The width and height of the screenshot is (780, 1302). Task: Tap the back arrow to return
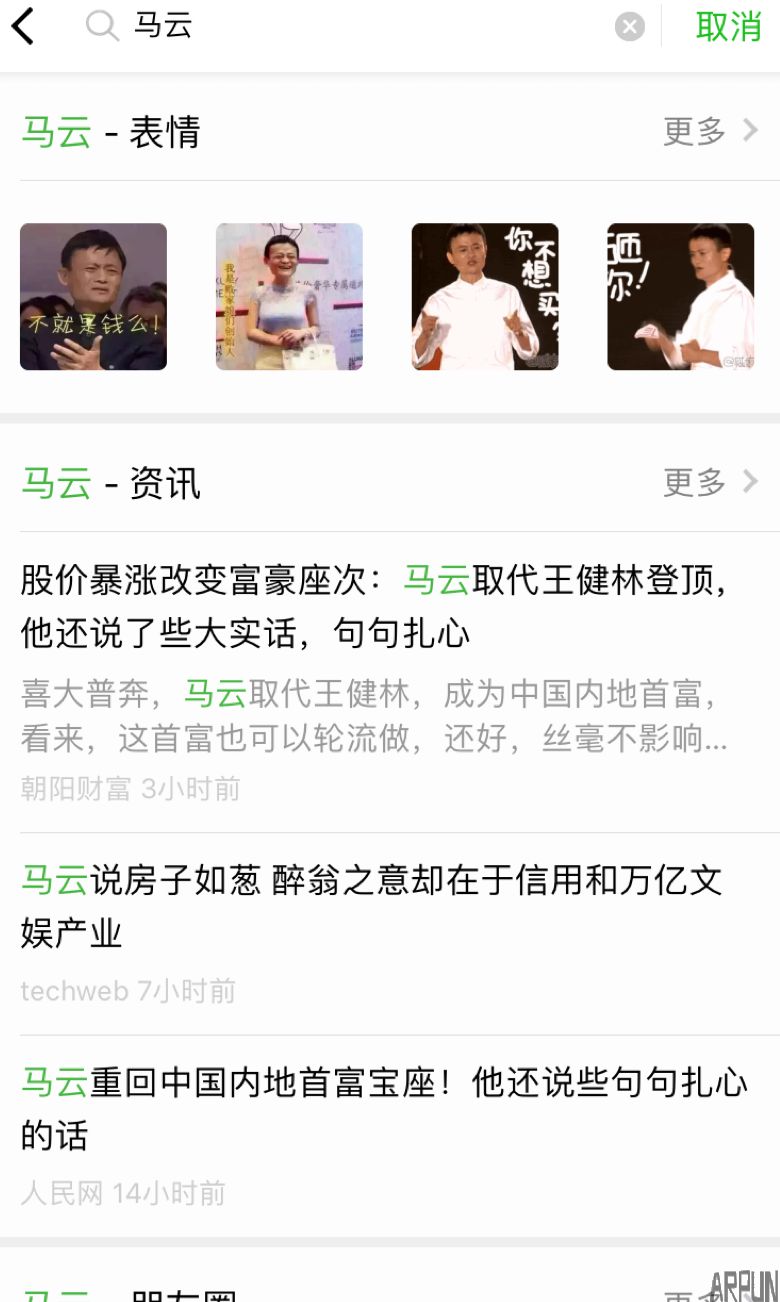[22, 27]
